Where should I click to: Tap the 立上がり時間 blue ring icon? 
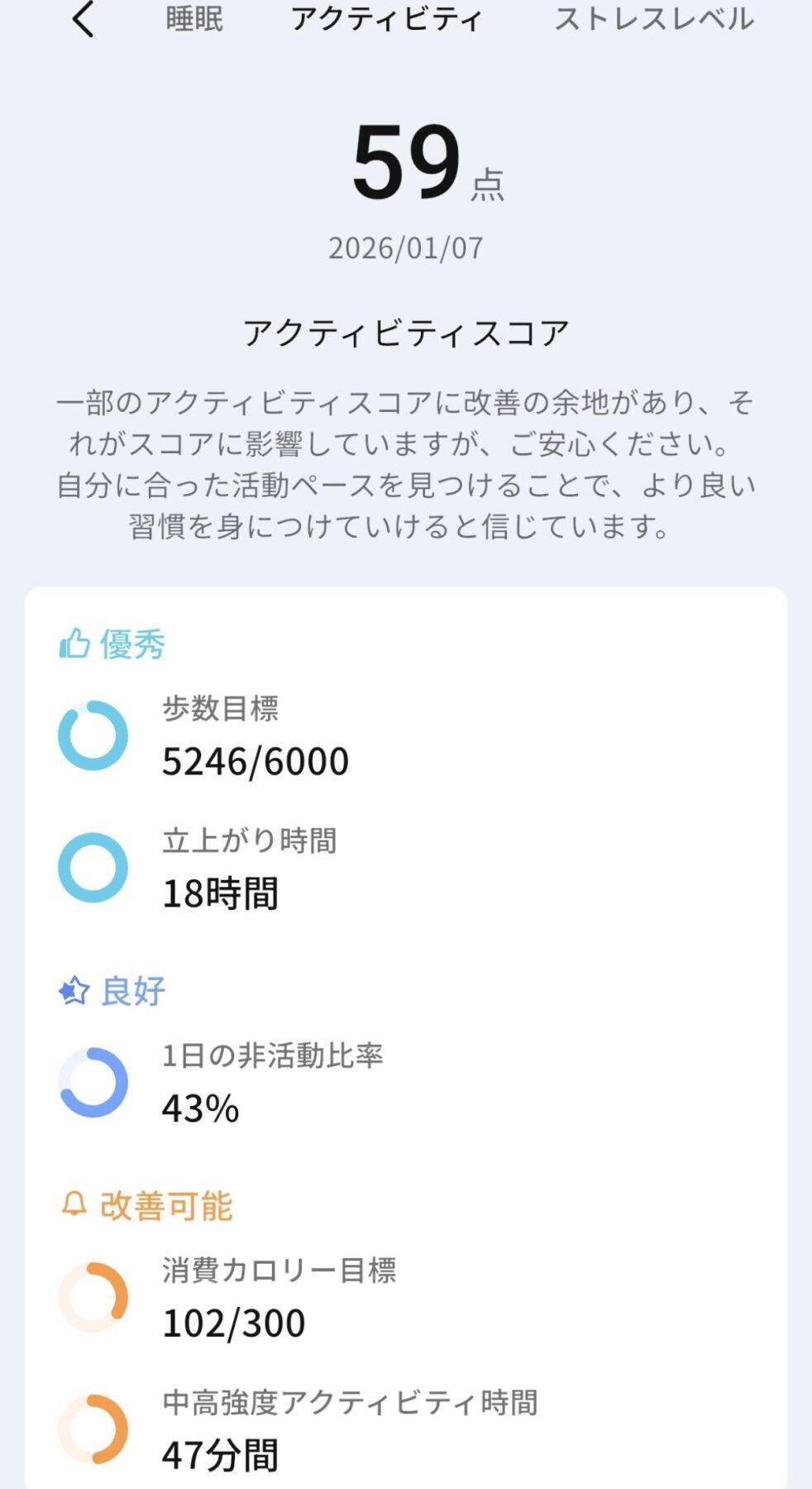click(x=91, y=867)
